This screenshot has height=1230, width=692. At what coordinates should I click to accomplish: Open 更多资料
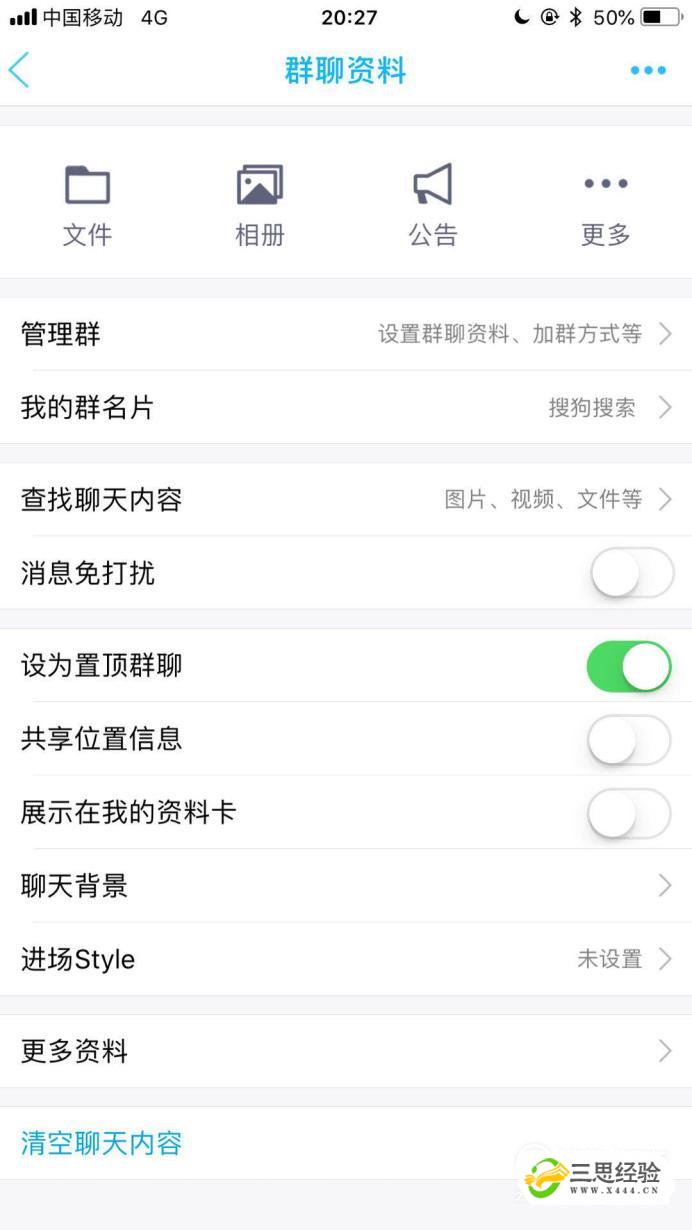tap(346, 1051)
